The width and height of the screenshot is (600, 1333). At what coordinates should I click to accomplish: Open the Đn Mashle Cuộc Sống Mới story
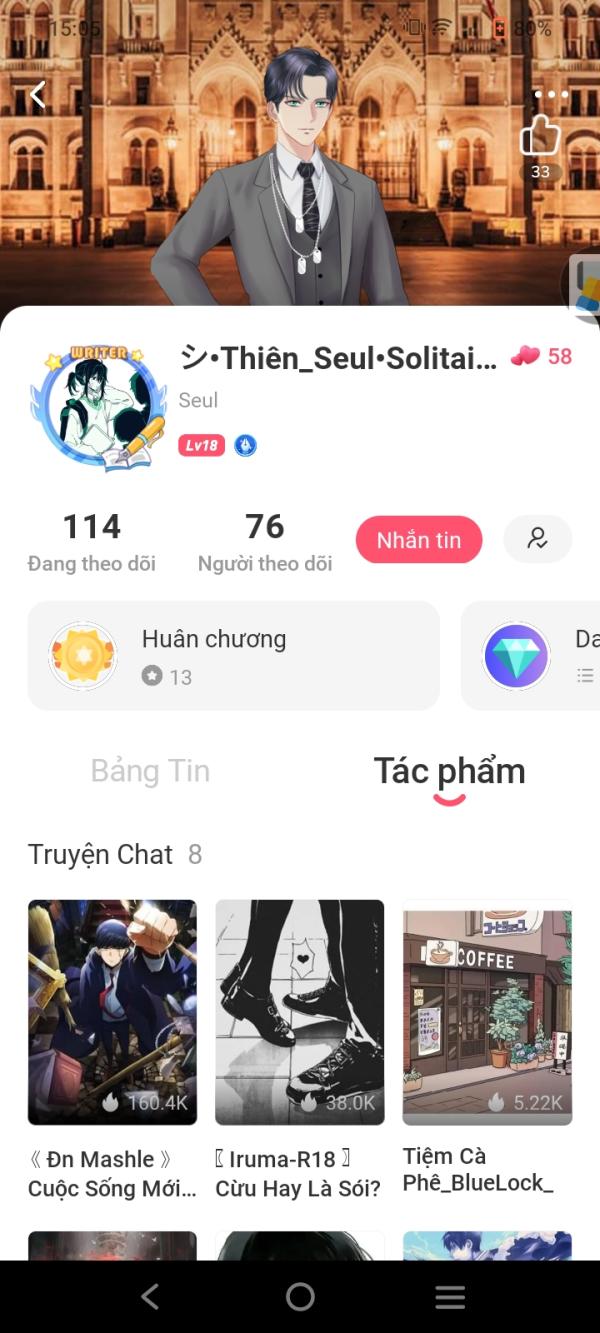point(112,1050)
